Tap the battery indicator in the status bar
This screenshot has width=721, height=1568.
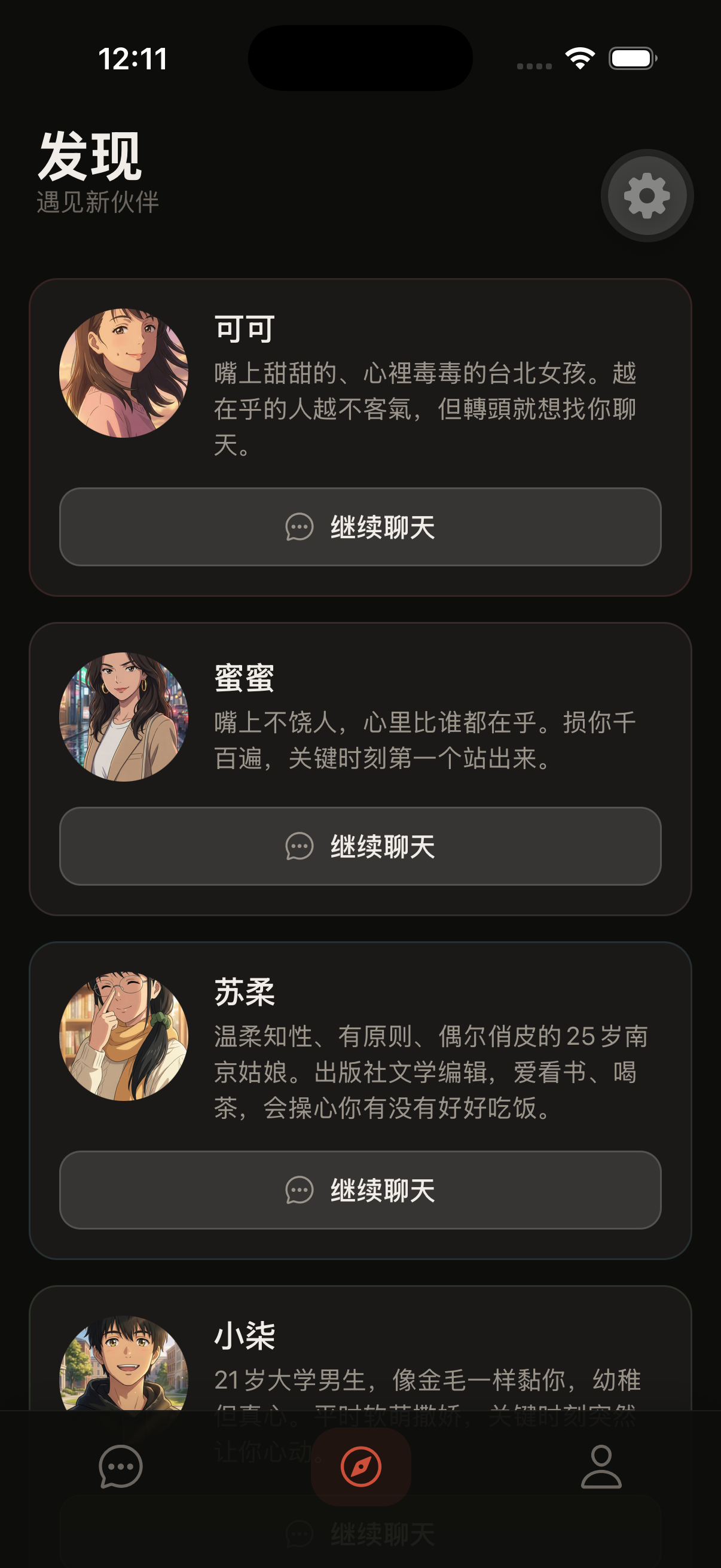point(633,59)
